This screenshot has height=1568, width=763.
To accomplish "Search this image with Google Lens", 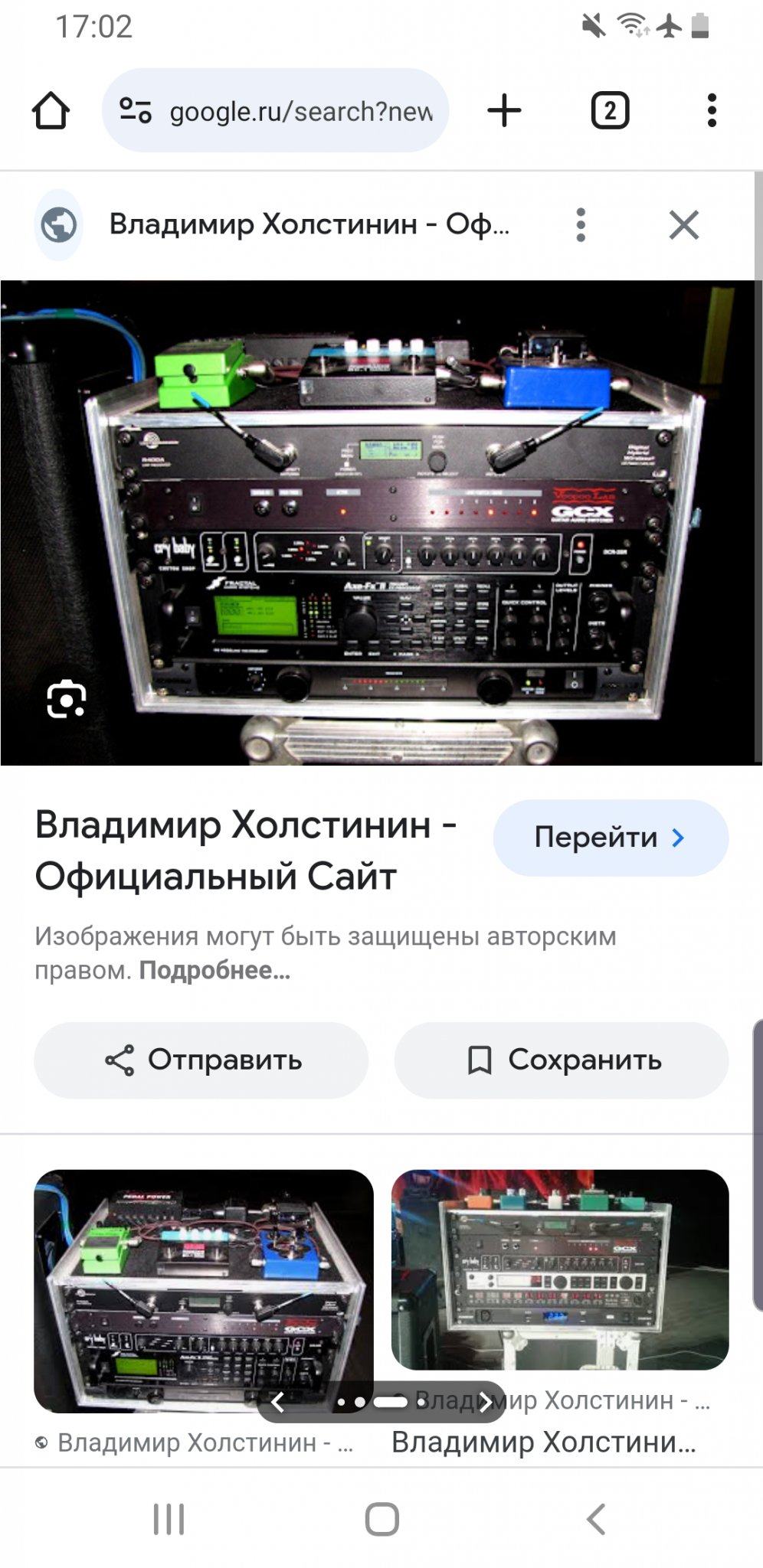I will (66, 698).
